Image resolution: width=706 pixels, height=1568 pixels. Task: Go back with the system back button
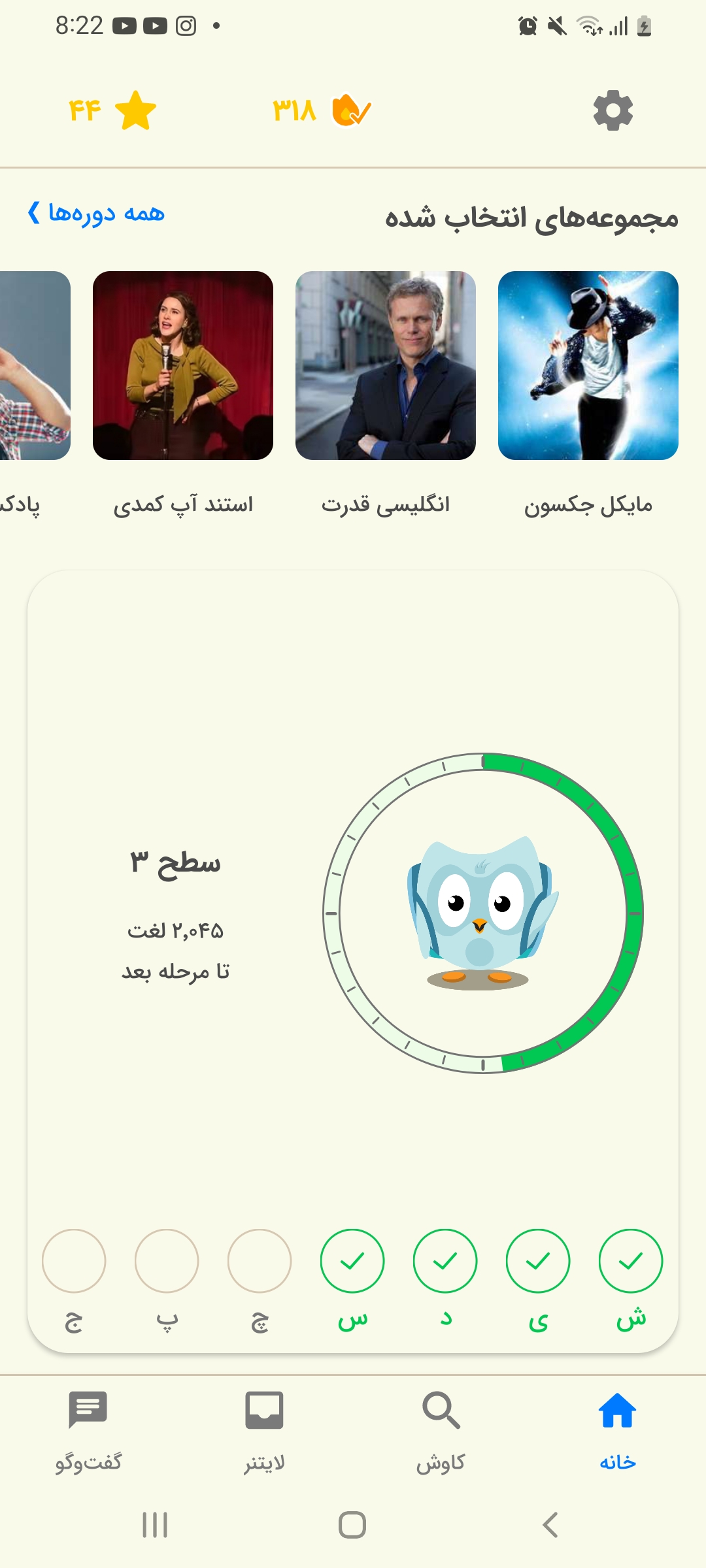pyautogui.click(x=550, y=1525)
